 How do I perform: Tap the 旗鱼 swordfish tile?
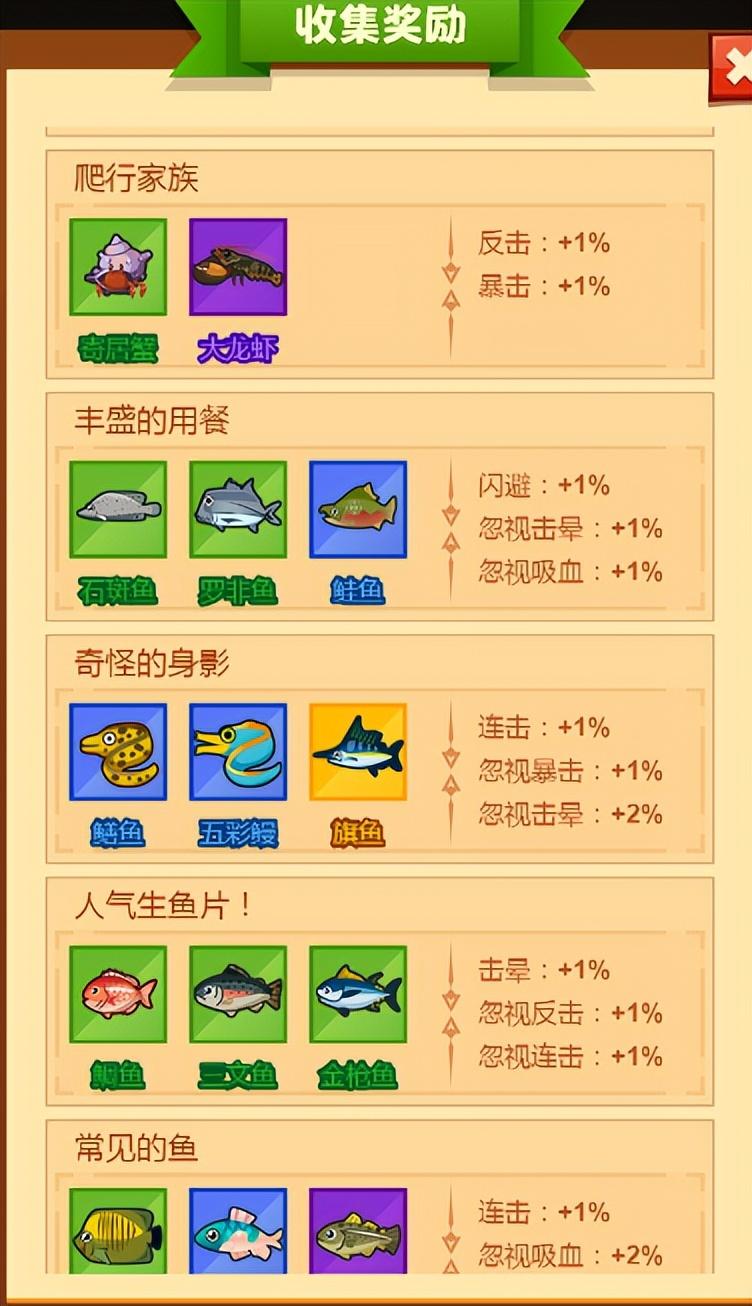coord(358,752)
